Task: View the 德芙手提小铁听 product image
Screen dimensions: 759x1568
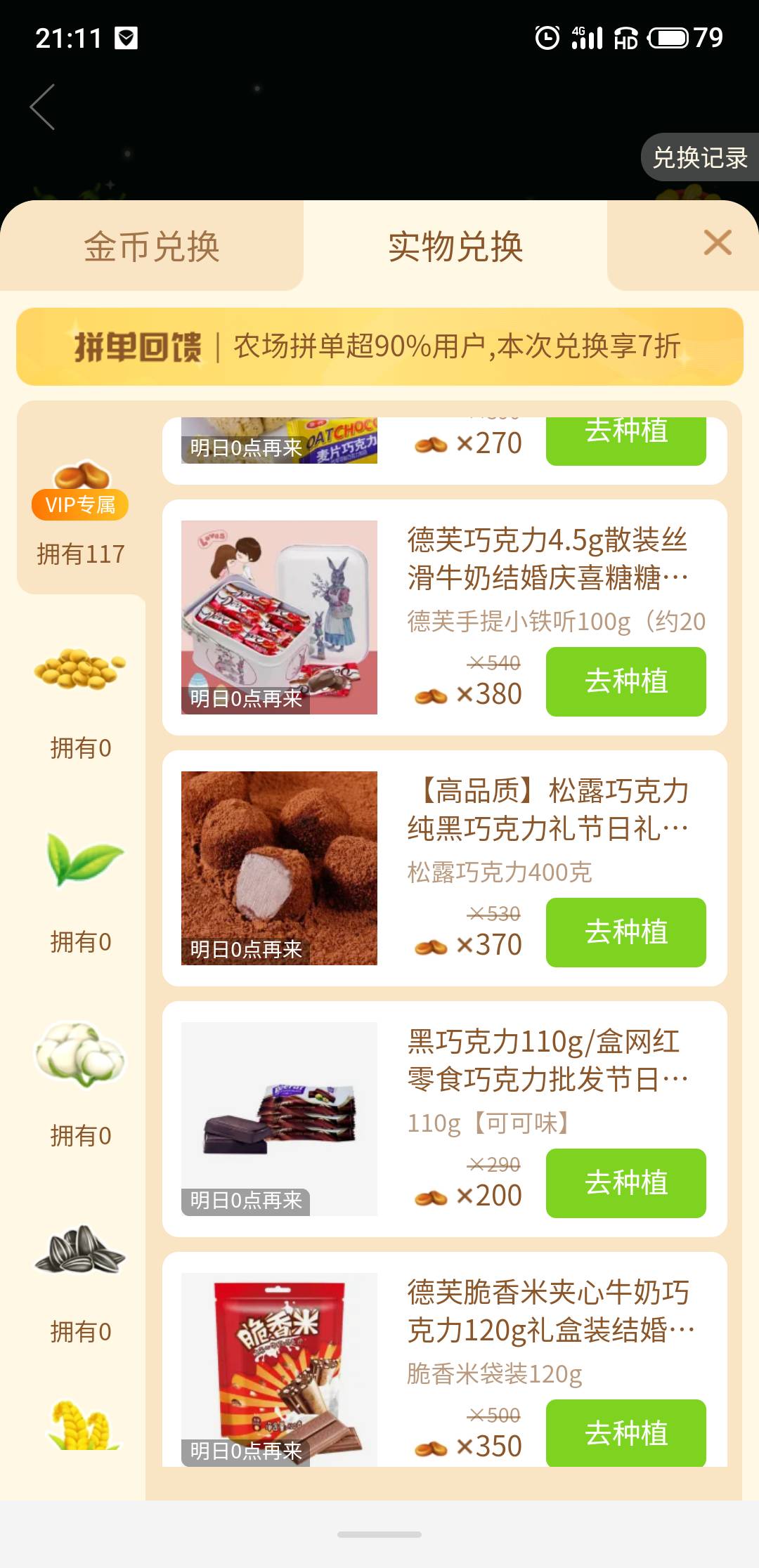Action: point(279,617)
